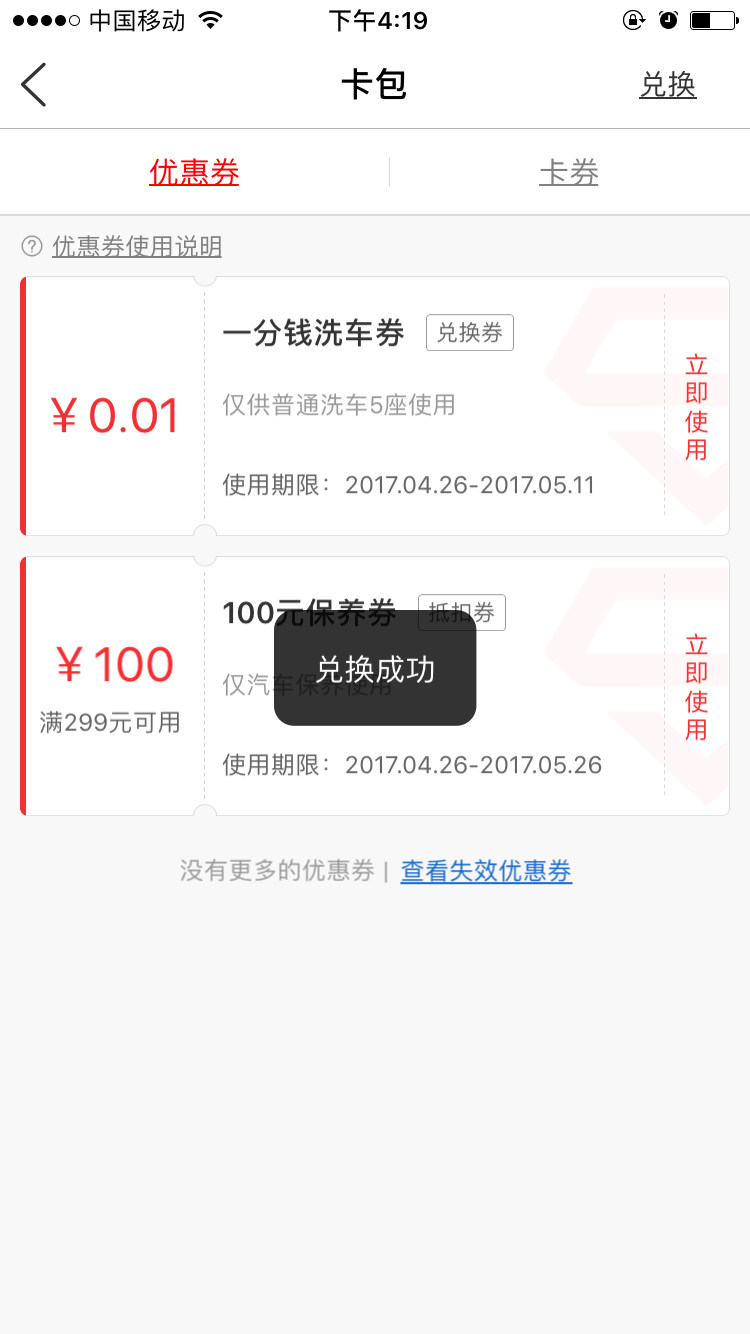This screenshot has width=750, height=1334.
Task: Tap 立即使用 on the 一分钱洗车券 coupon
Action: [696, 406]
